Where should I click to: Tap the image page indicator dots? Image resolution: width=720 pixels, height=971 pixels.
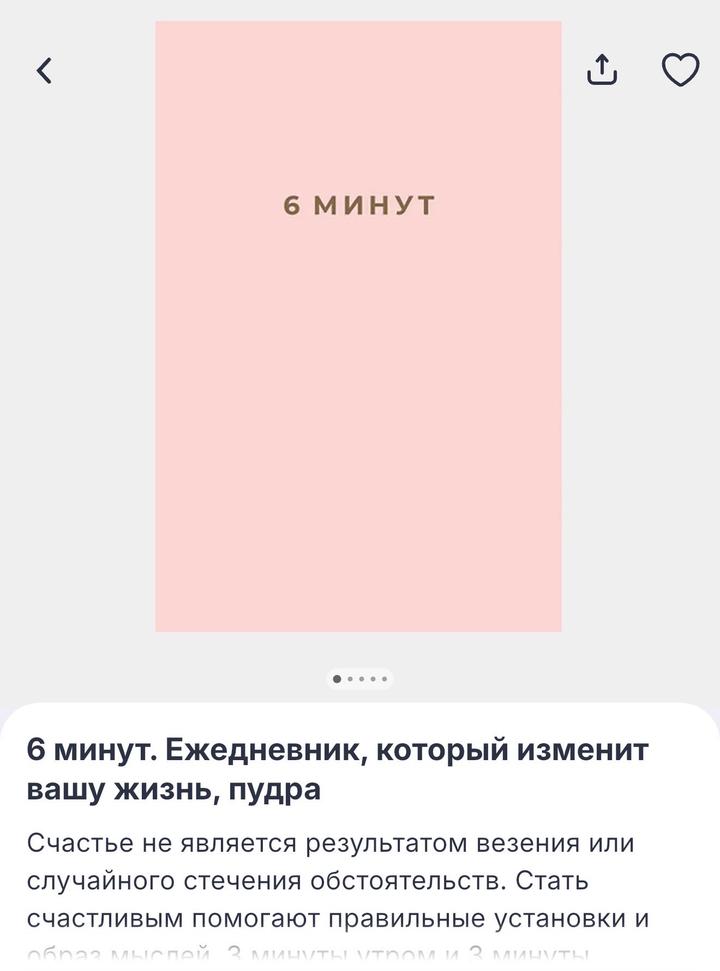(360, 679)
